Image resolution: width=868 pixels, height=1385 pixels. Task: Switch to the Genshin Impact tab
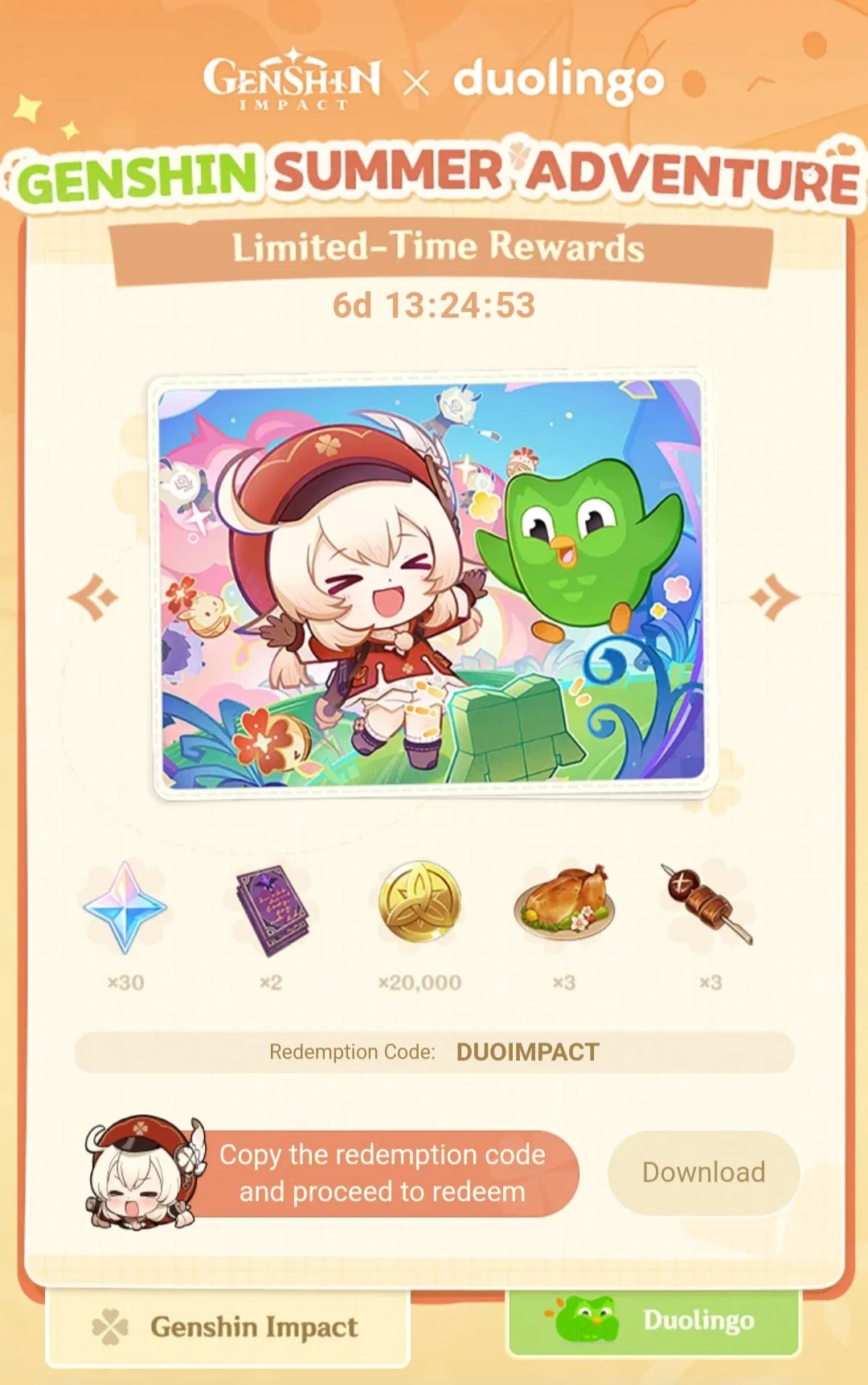point(228,1327)
